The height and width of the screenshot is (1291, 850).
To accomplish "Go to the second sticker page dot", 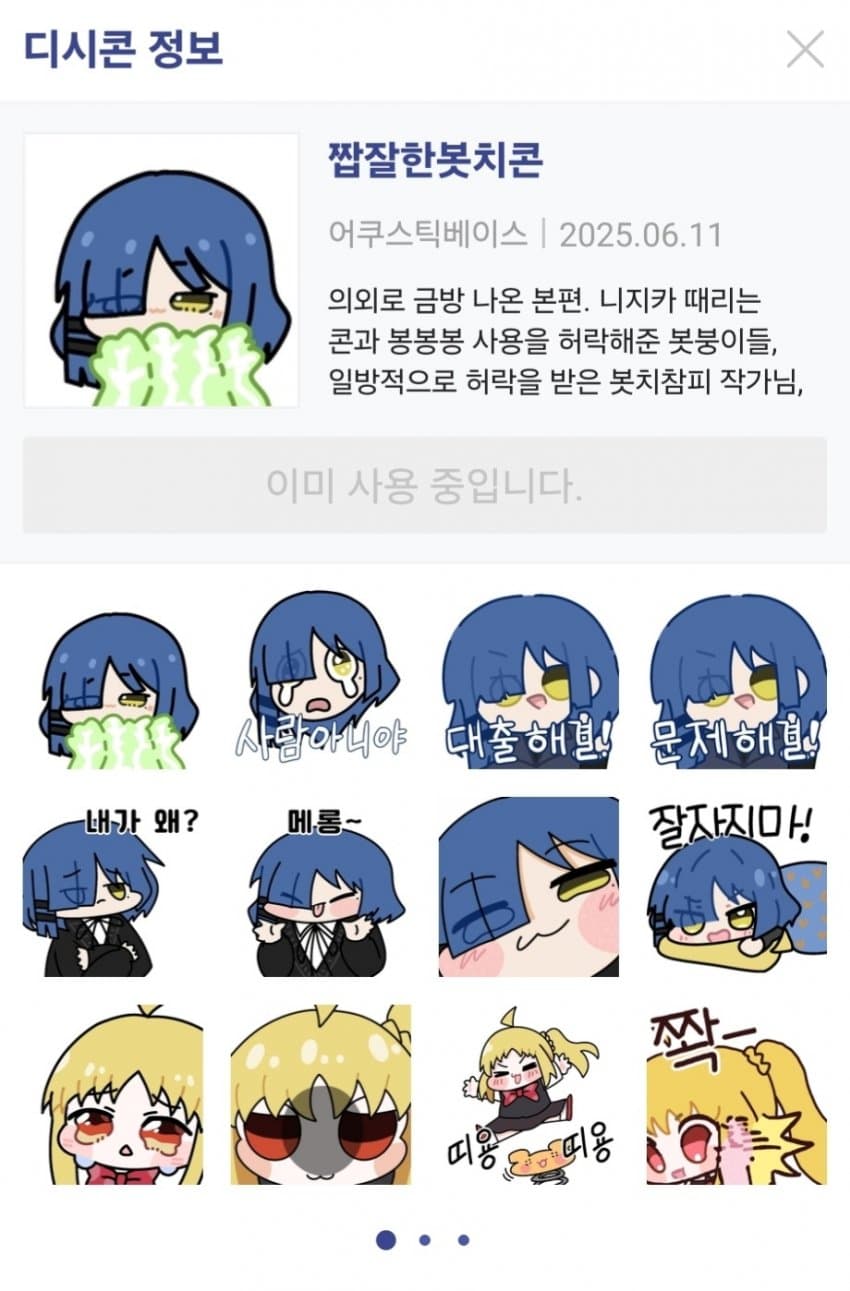I will [x=425, y=1240].
